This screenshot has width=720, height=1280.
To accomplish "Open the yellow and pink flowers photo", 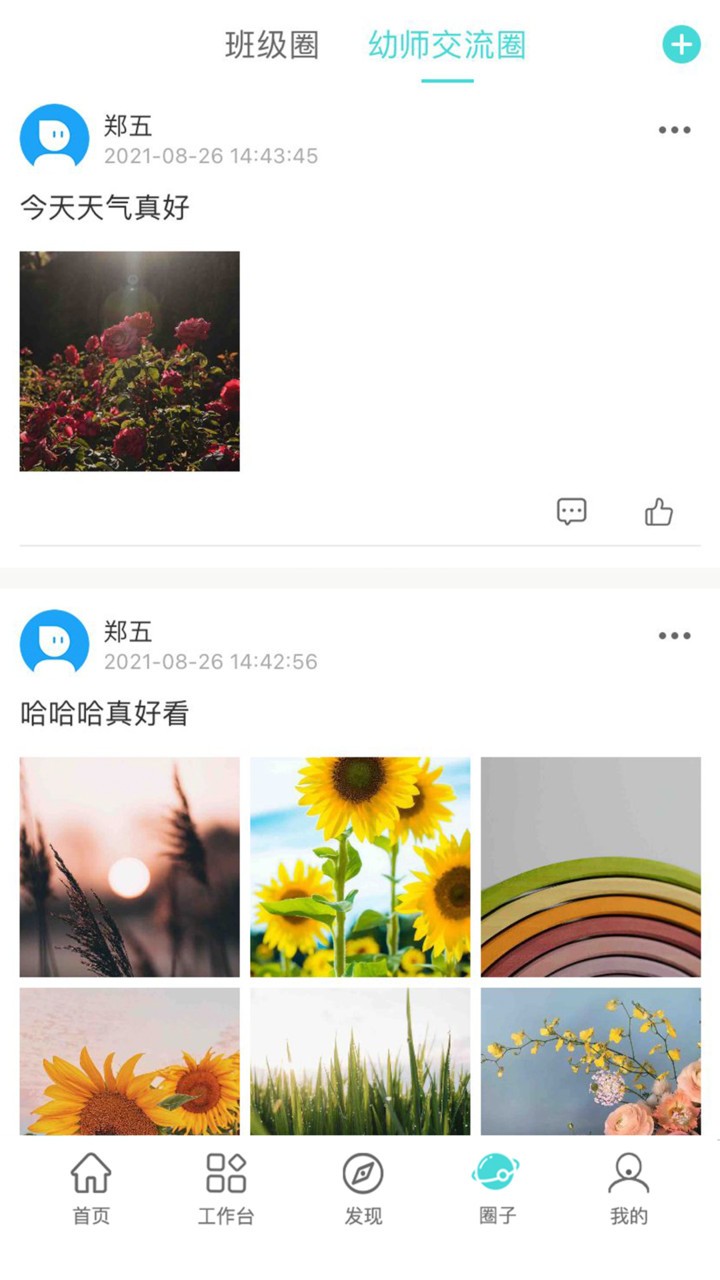I will [x=591, y=1061].
